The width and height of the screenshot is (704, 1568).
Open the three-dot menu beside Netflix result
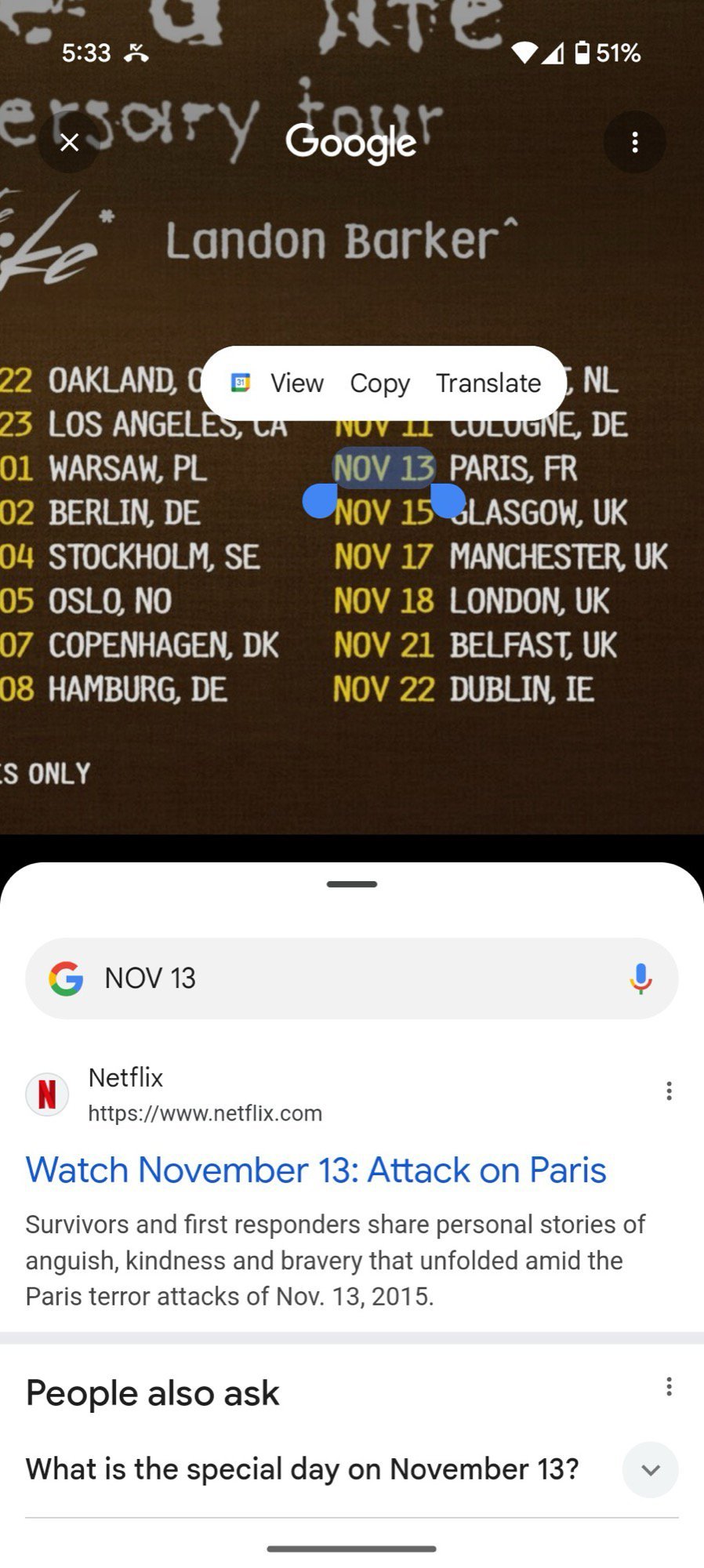pyautogui.click(x=669, y=1091)
